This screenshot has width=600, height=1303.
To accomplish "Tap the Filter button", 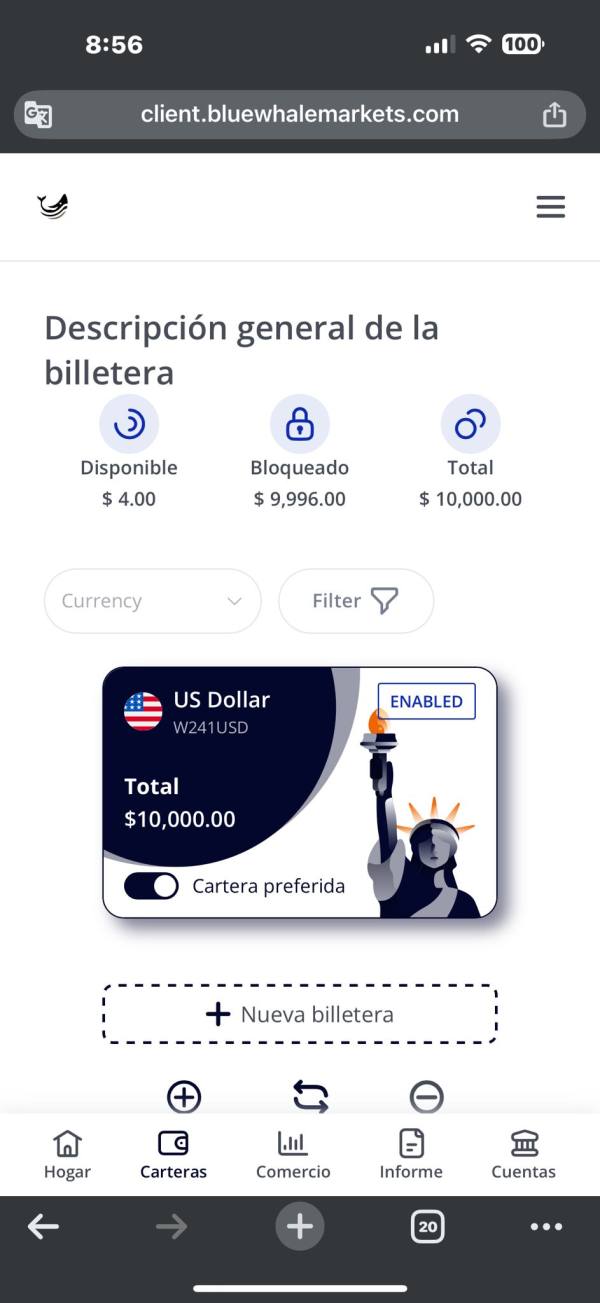I will 356,601.
